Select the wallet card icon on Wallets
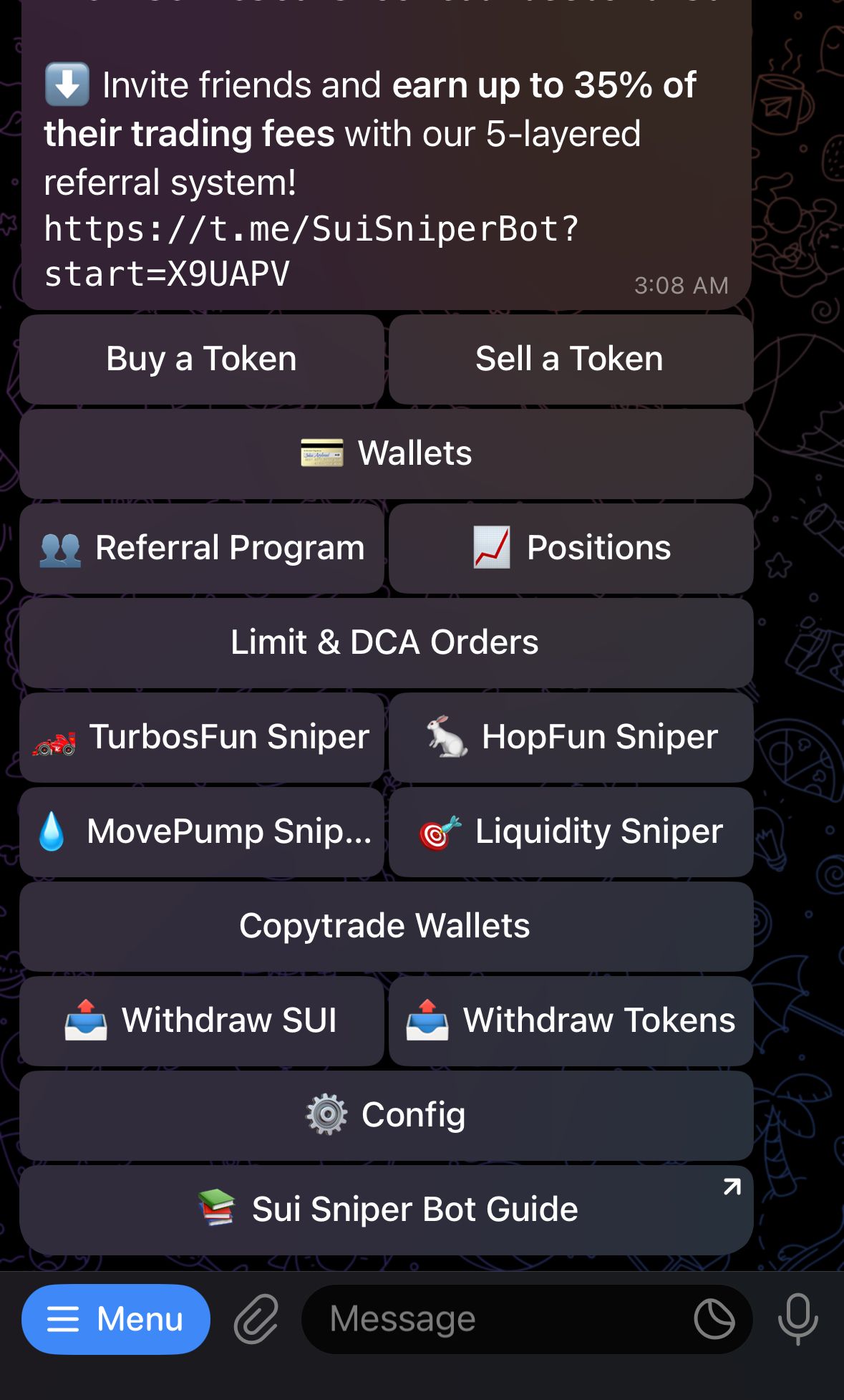 [x=324, y=452]
